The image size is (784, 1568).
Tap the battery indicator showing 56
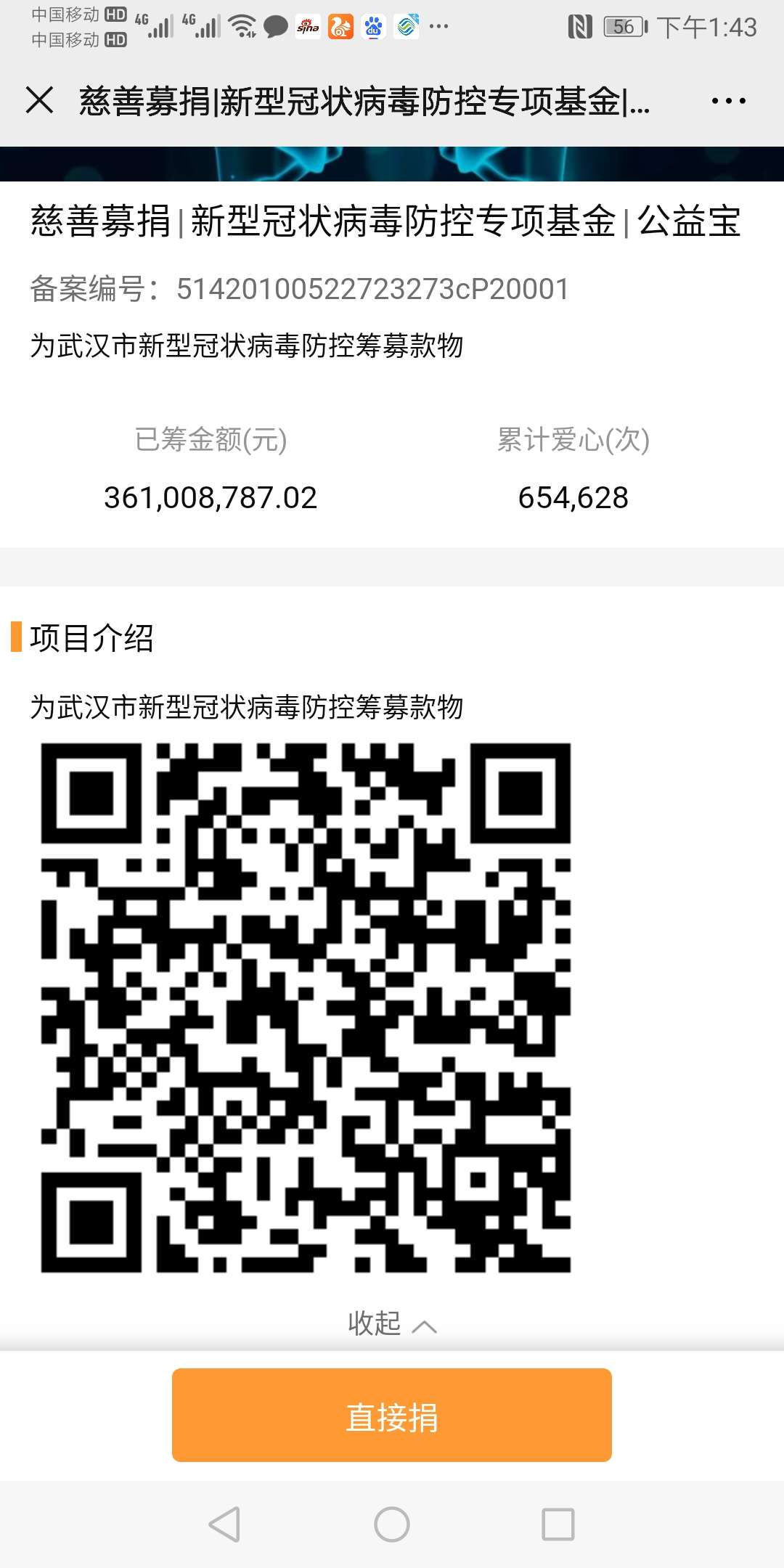(625, 25)
